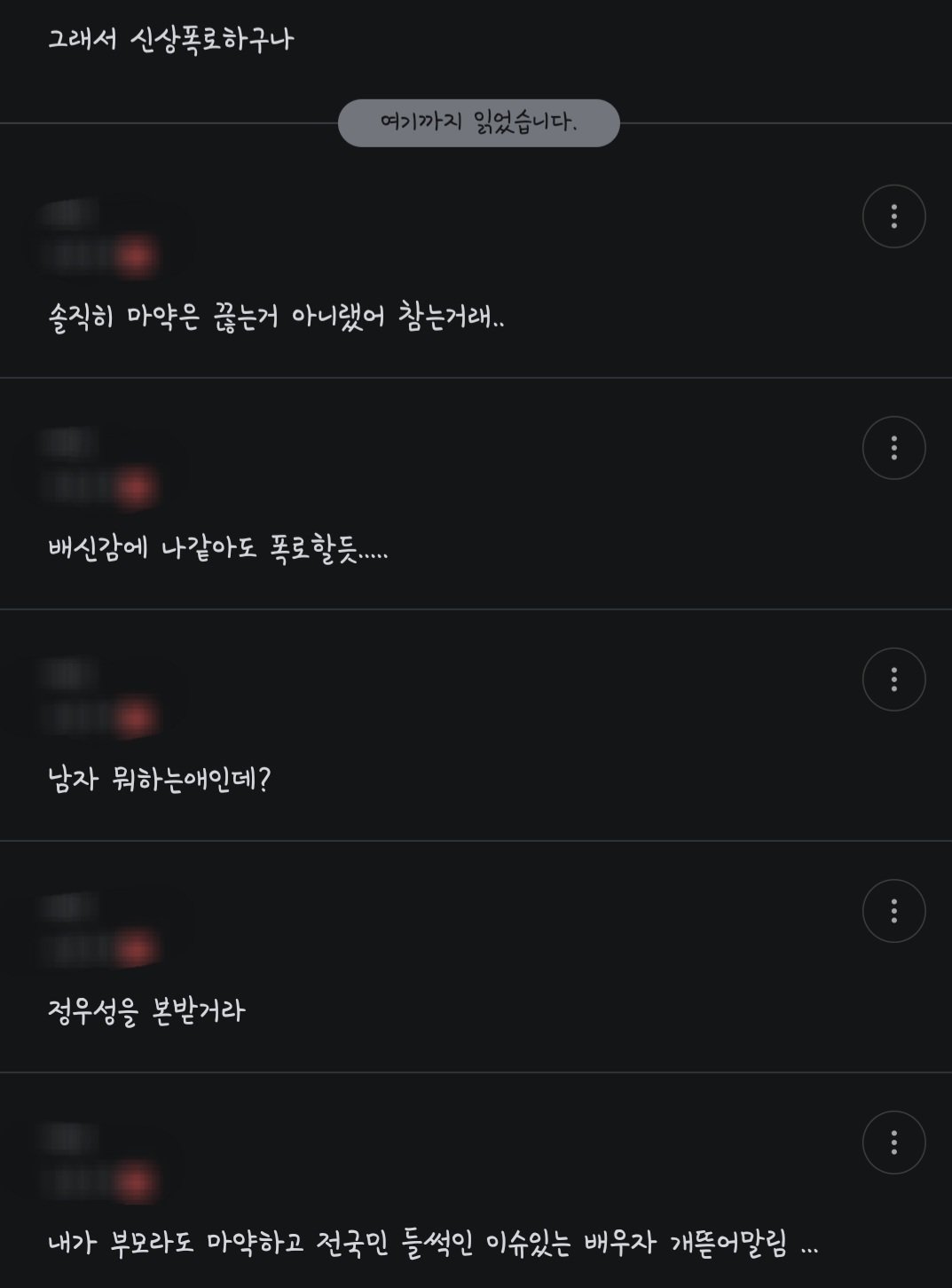Screen dimensions: 952x1288
Task: Open more options for '내가 부모라도 마약하고' comment
Action: (x=893, y=1143)
